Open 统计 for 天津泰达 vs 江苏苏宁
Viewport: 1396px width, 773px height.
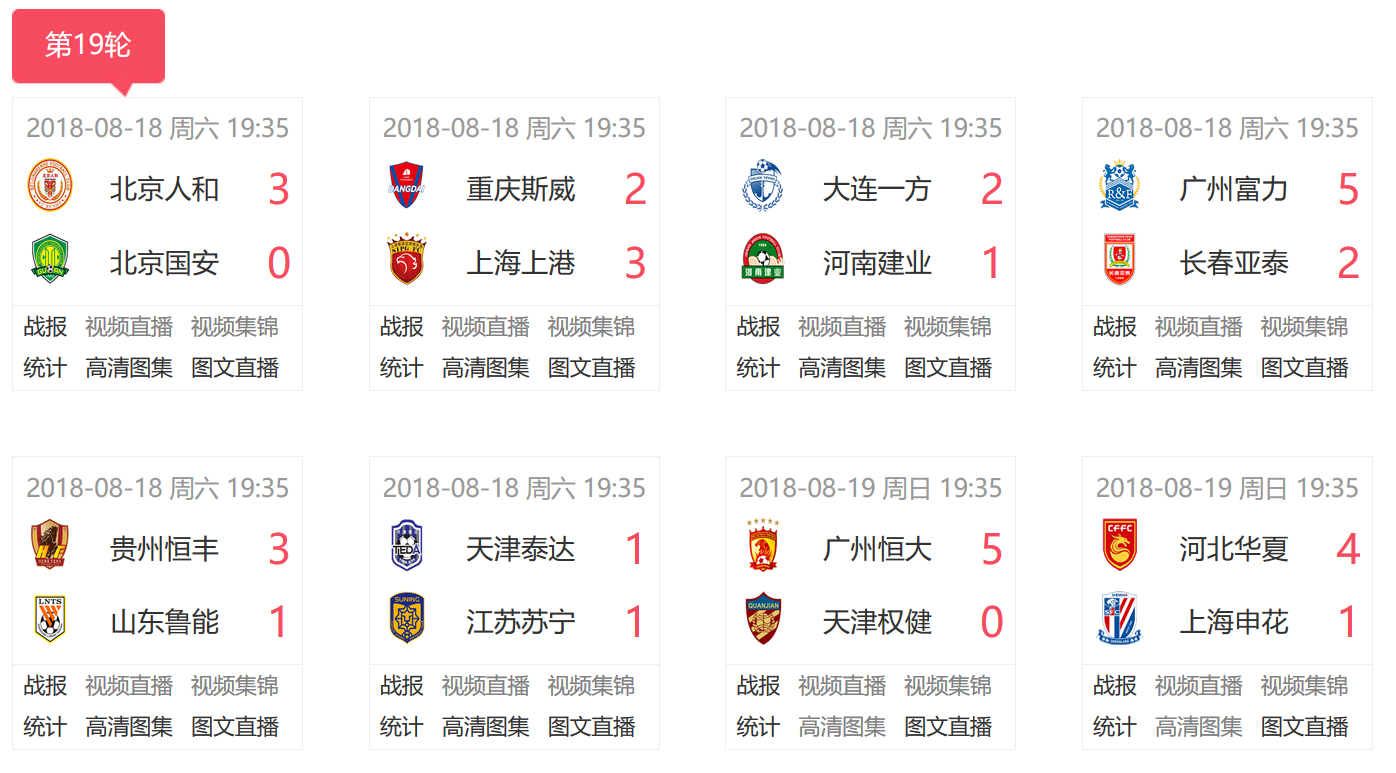click(x=402, y=727)
